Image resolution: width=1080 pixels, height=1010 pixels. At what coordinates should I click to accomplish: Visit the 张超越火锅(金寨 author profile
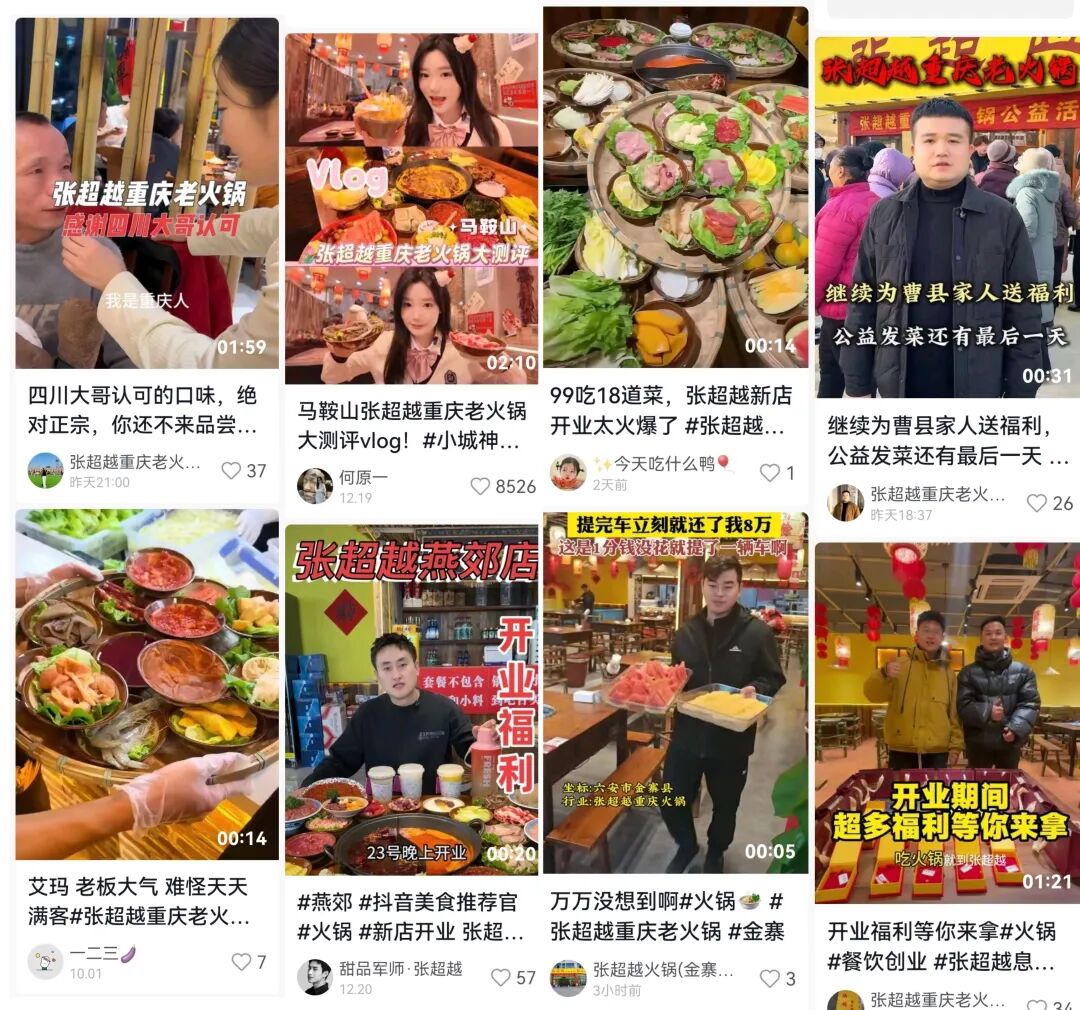[x=568, y=977]
